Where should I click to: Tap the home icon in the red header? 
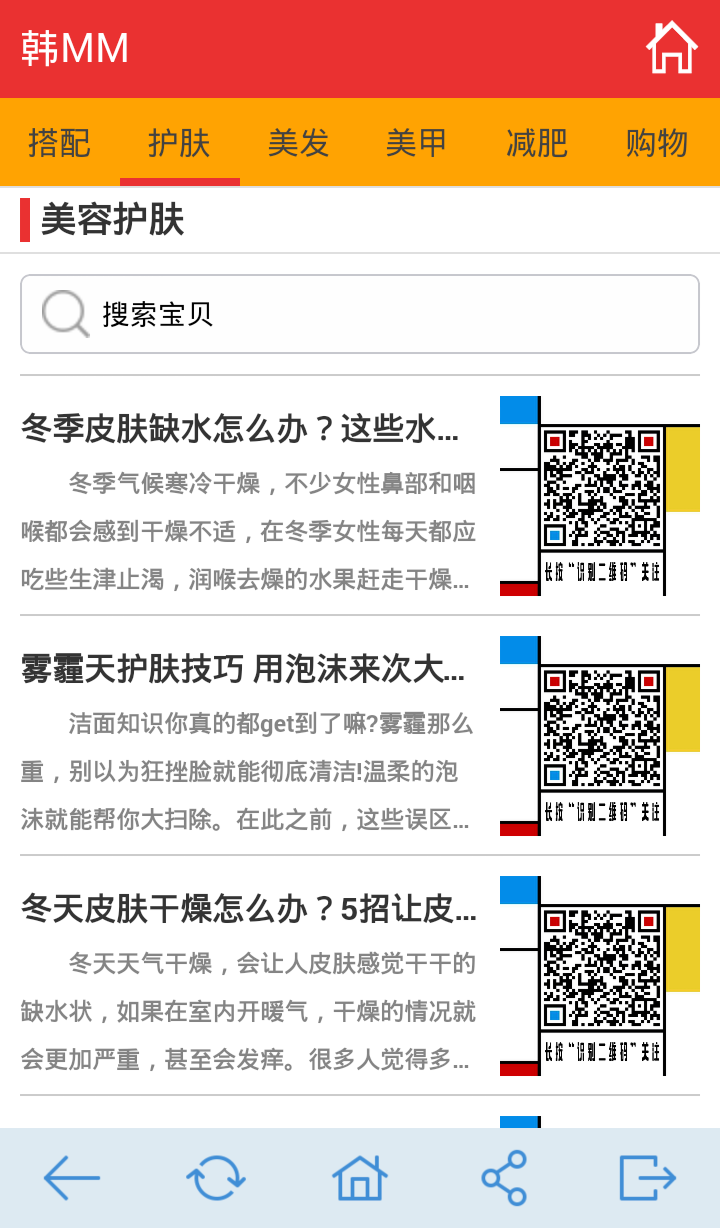click(672, 46)
